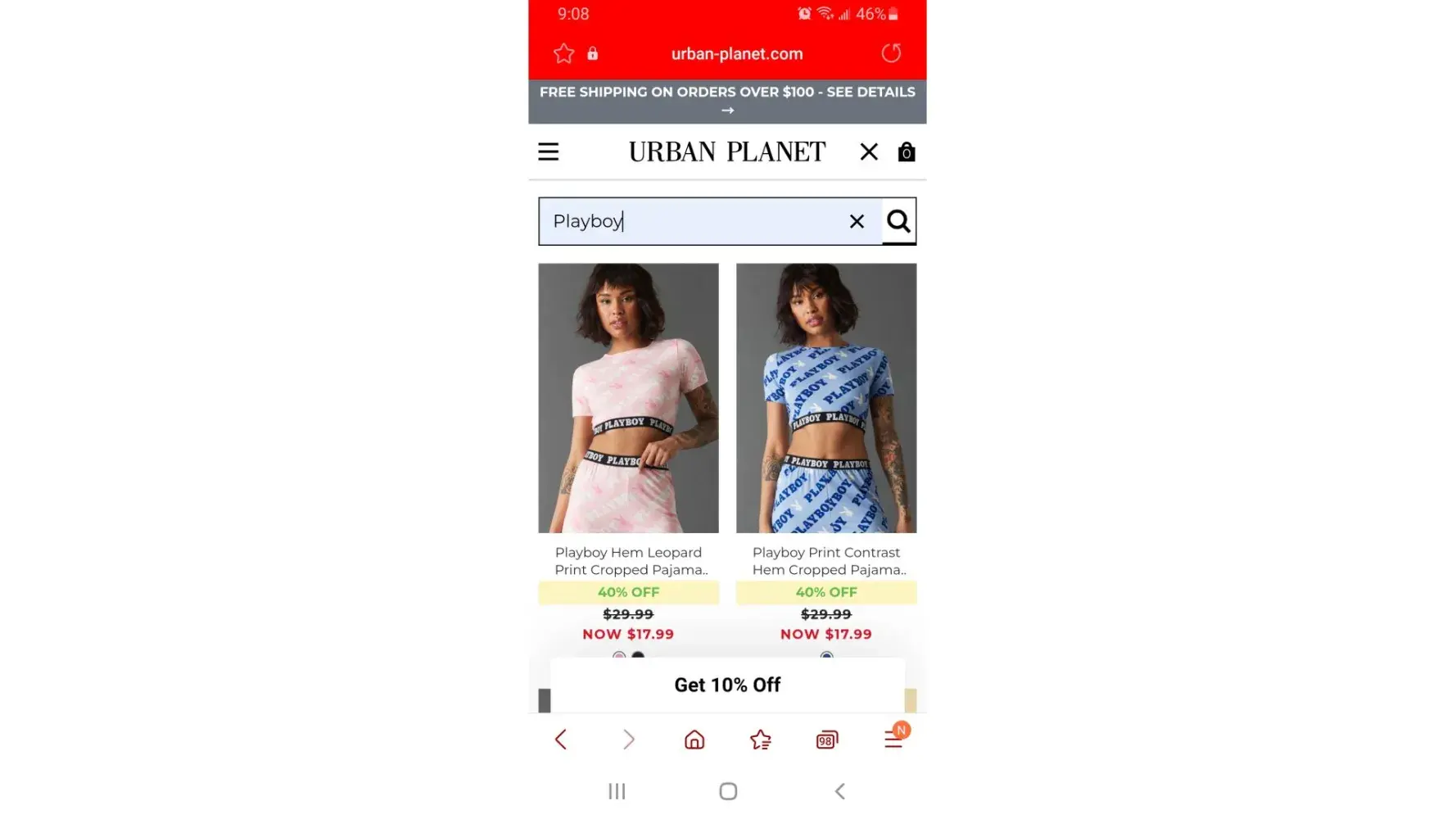Image resolution: width=1456 pixels, height=819 pixels.
Task: Go forward in the browser
Action: 628,740
